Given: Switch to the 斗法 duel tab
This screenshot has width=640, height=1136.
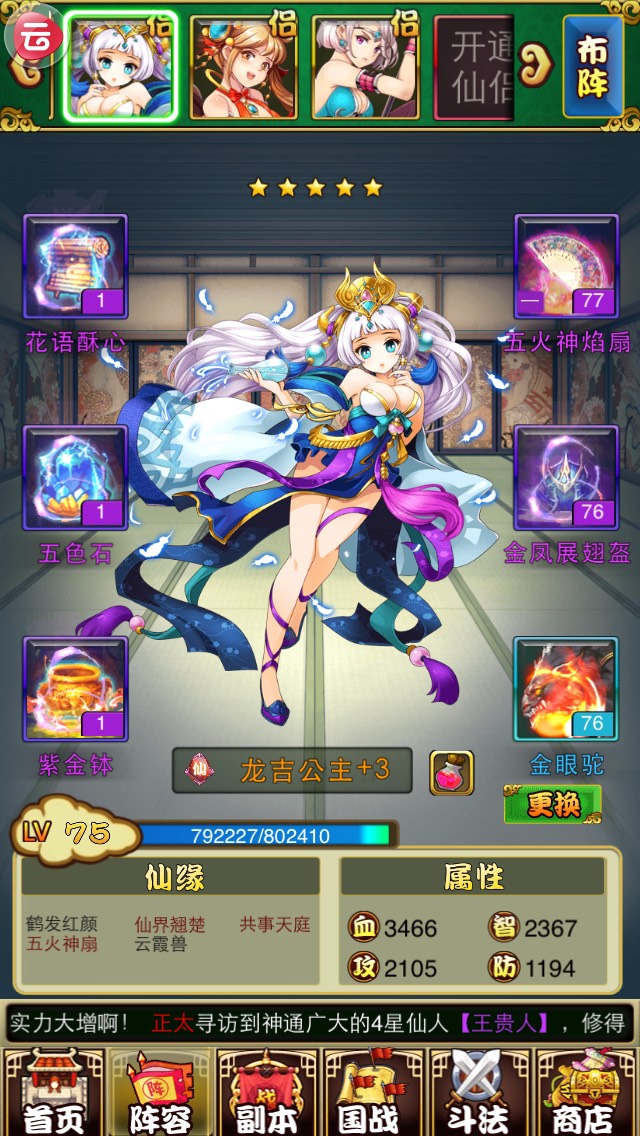Looking at the screenshot, I should 478,1091.
